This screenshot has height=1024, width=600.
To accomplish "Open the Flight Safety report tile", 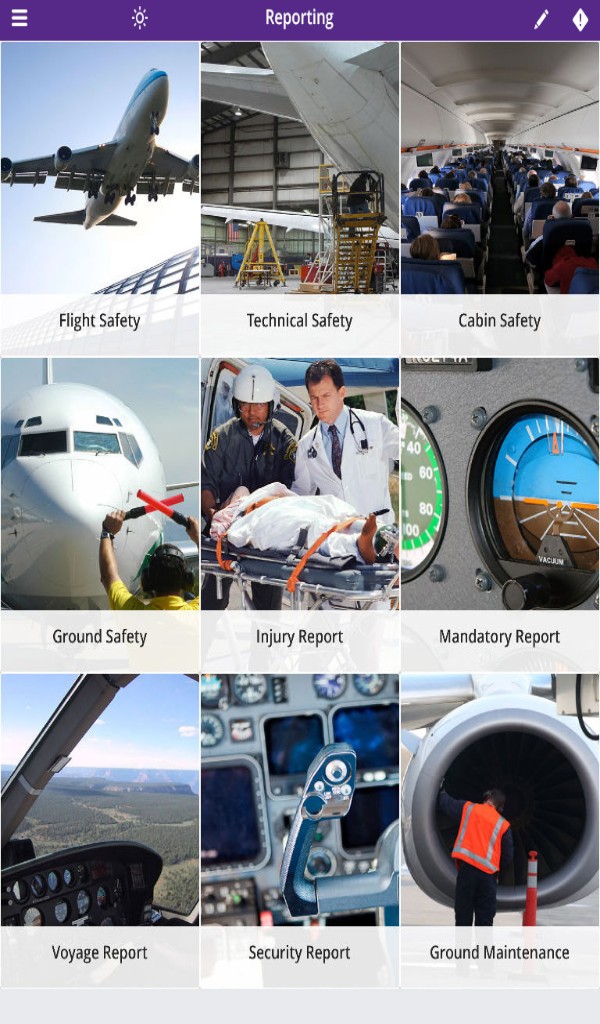I will (x=100, y=198).
